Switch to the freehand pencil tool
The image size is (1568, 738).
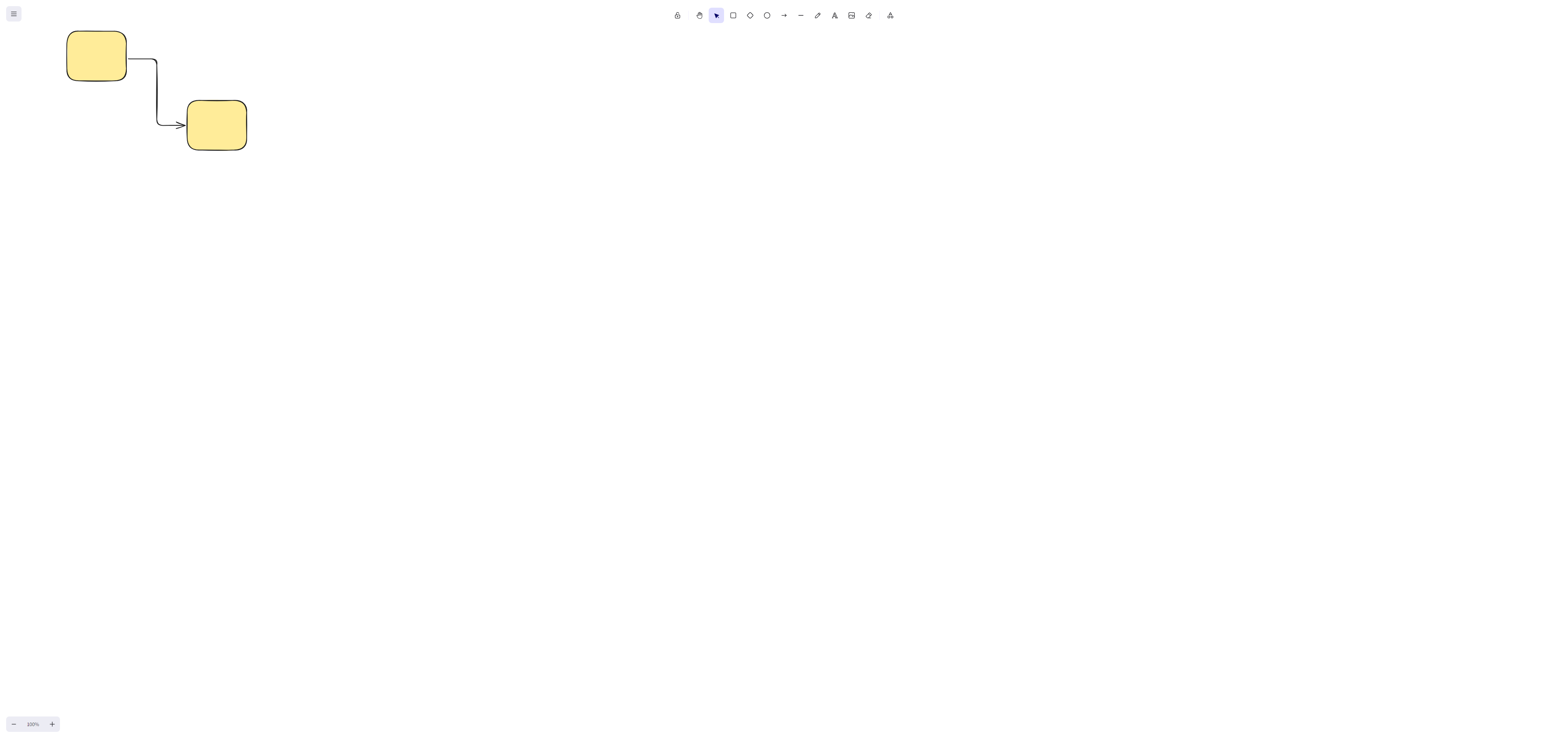coord(817,16)
